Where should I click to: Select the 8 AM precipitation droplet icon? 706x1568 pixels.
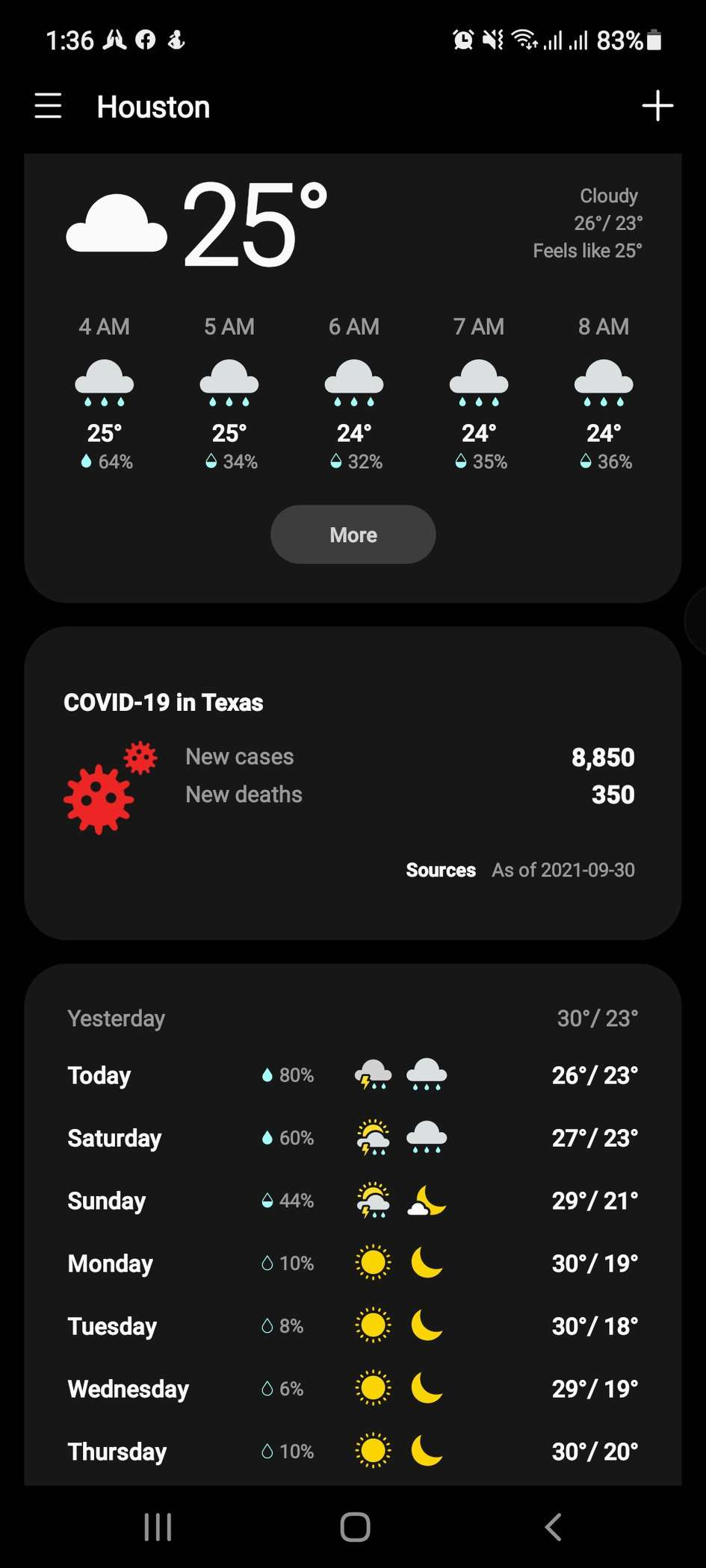(x=584, y=461)
